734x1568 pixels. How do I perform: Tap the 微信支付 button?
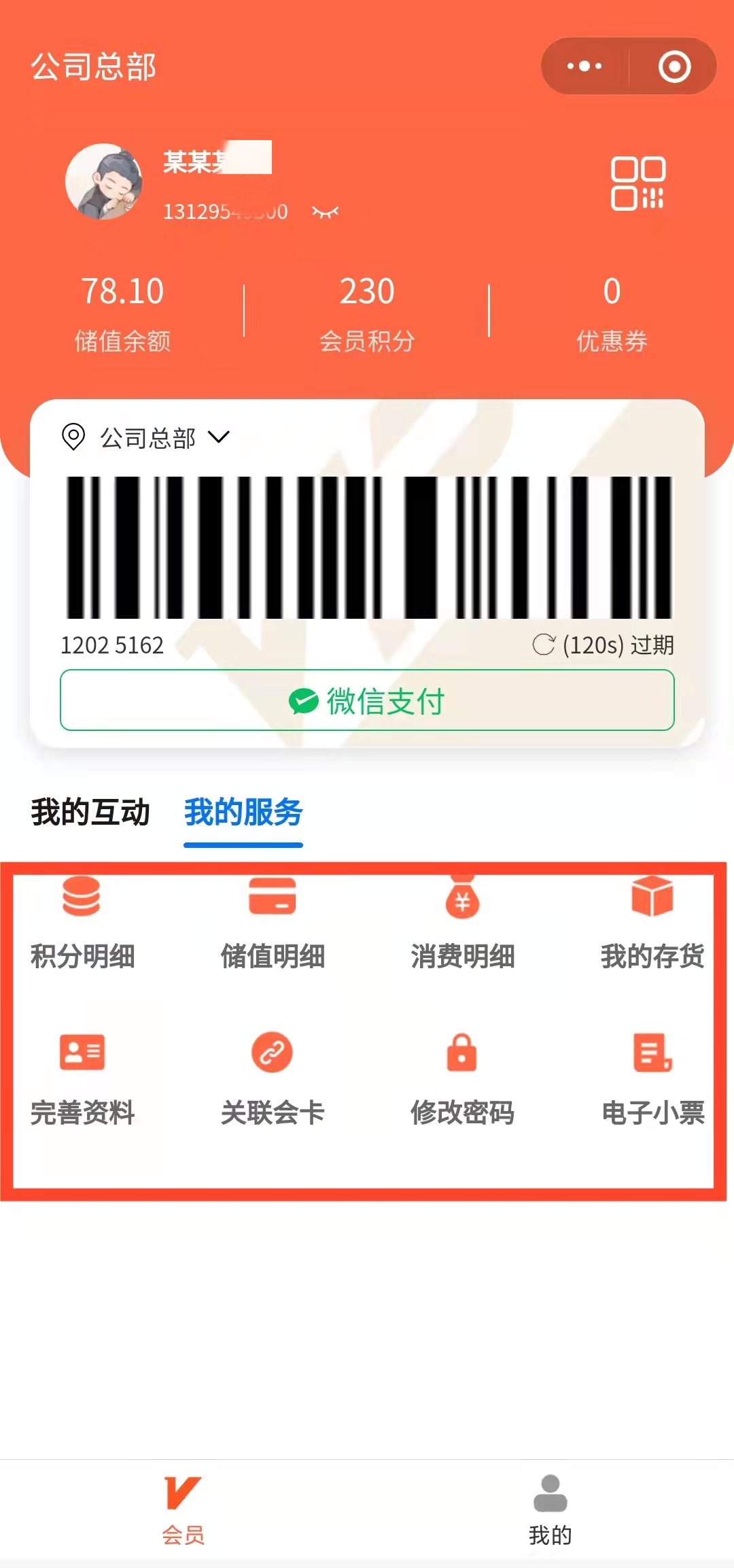367,700
